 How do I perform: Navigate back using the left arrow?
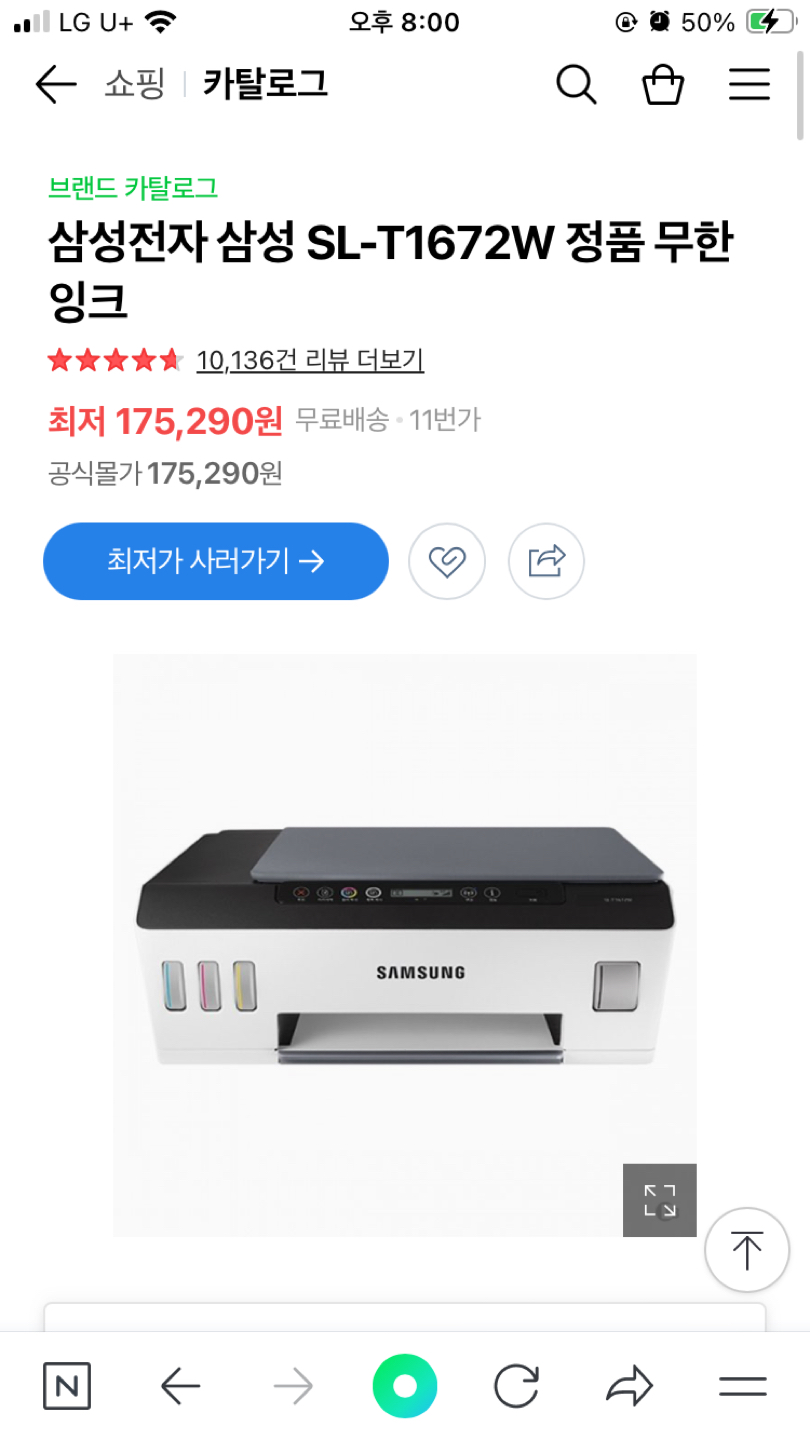tap(56, 85)
